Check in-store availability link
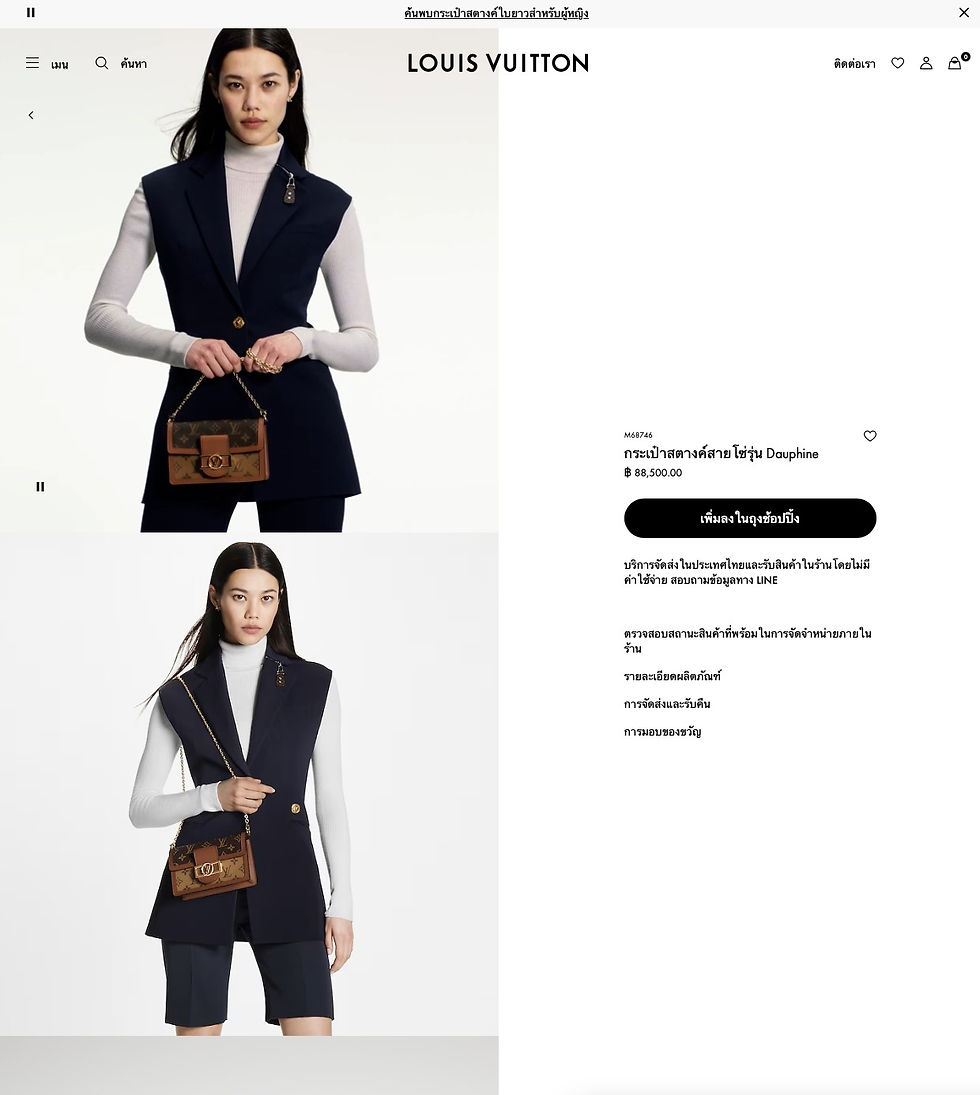Screen dimensions: 980x1095 point(747,641)
